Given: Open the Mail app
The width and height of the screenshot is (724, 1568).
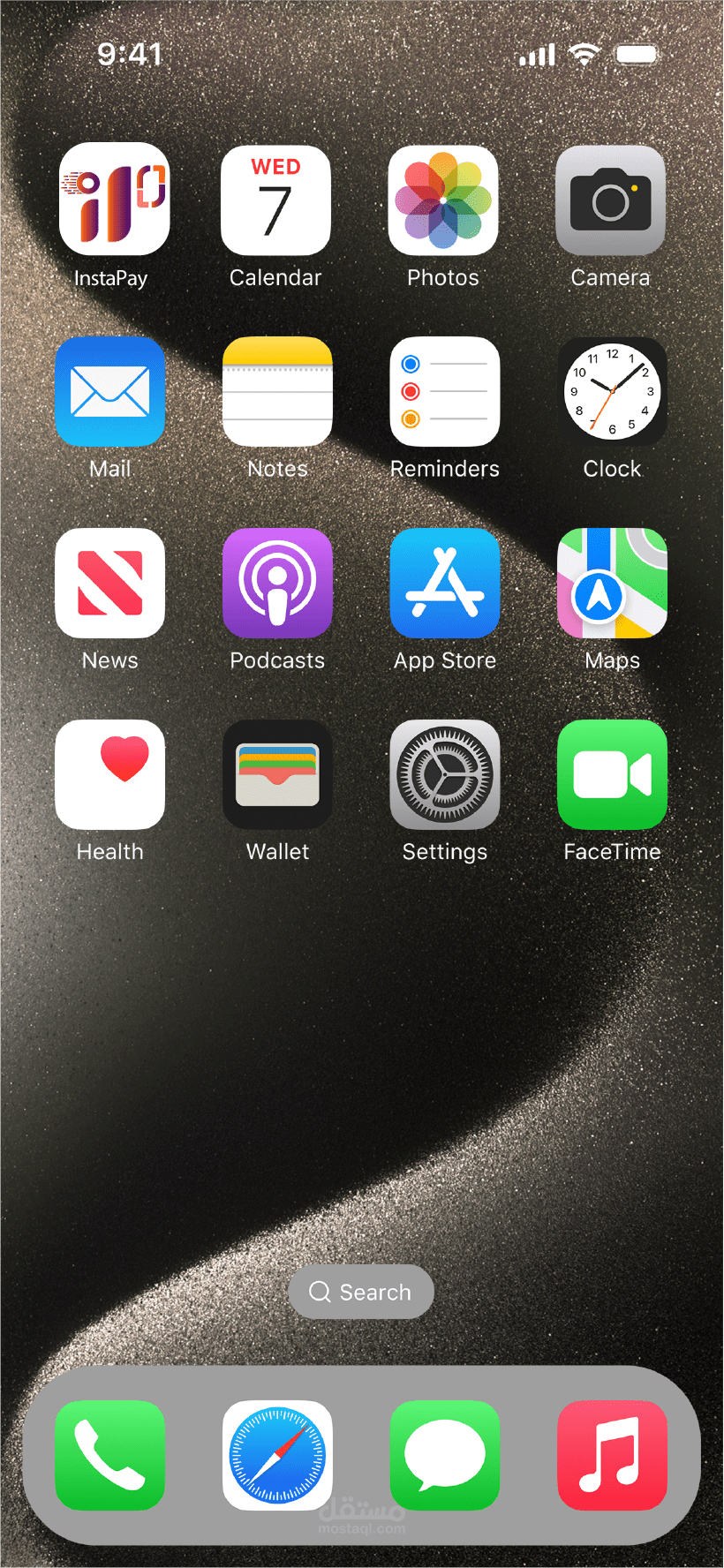Looking at the screenshot, I should 109,391.
